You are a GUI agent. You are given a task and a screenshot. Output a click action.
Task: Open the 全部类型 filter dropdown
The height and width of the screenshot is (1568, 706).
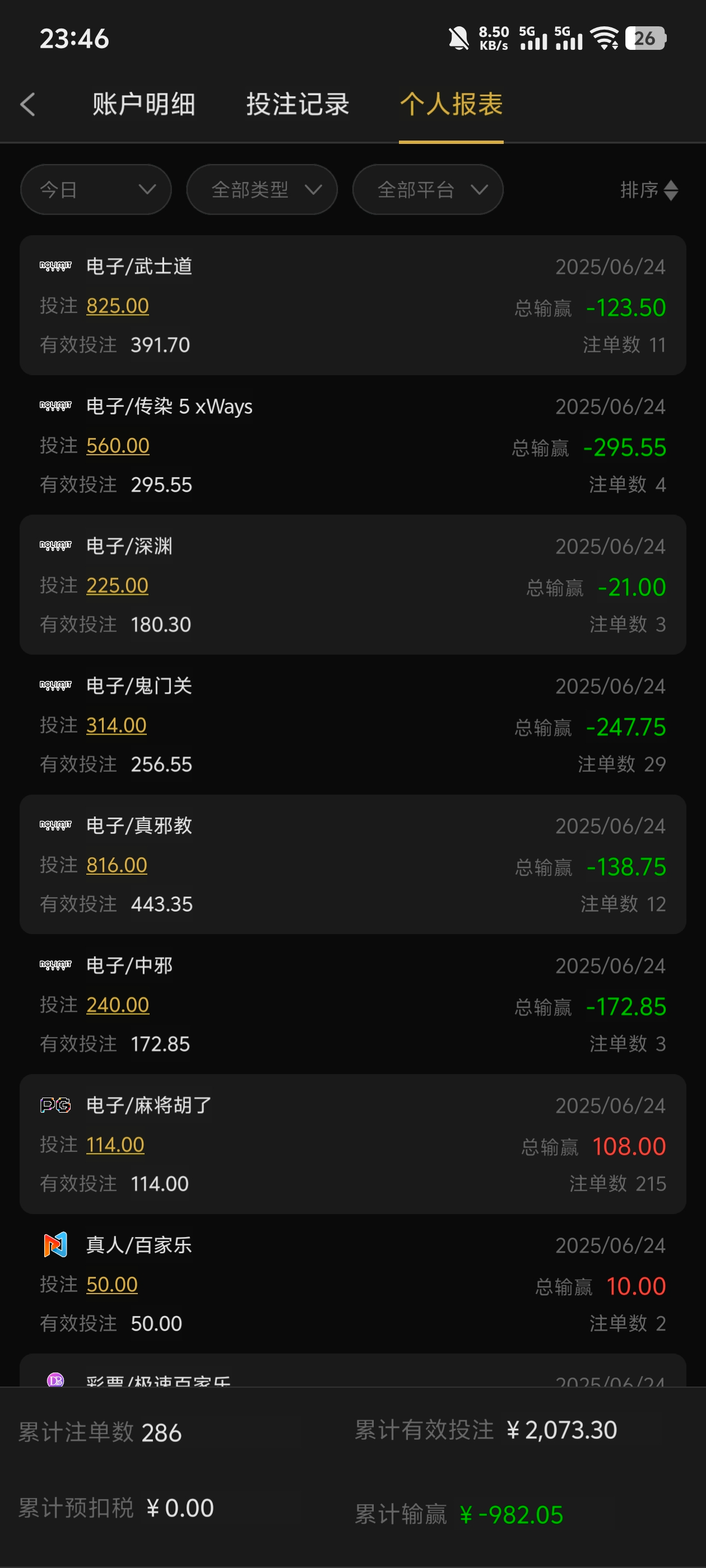pyautogui.click(x=262, y=190)
